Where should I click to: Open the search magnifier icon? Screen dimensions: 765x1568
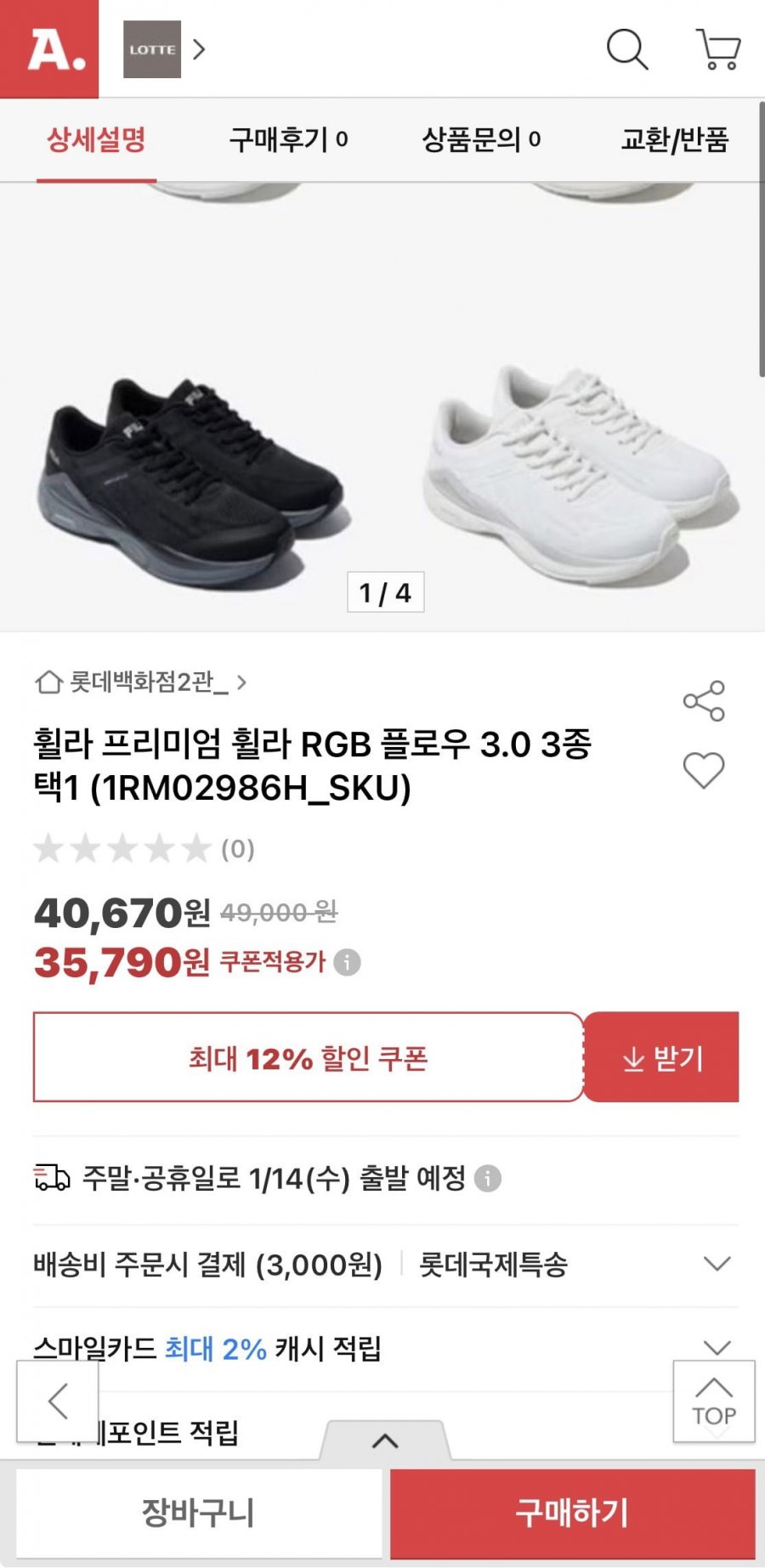627,49
